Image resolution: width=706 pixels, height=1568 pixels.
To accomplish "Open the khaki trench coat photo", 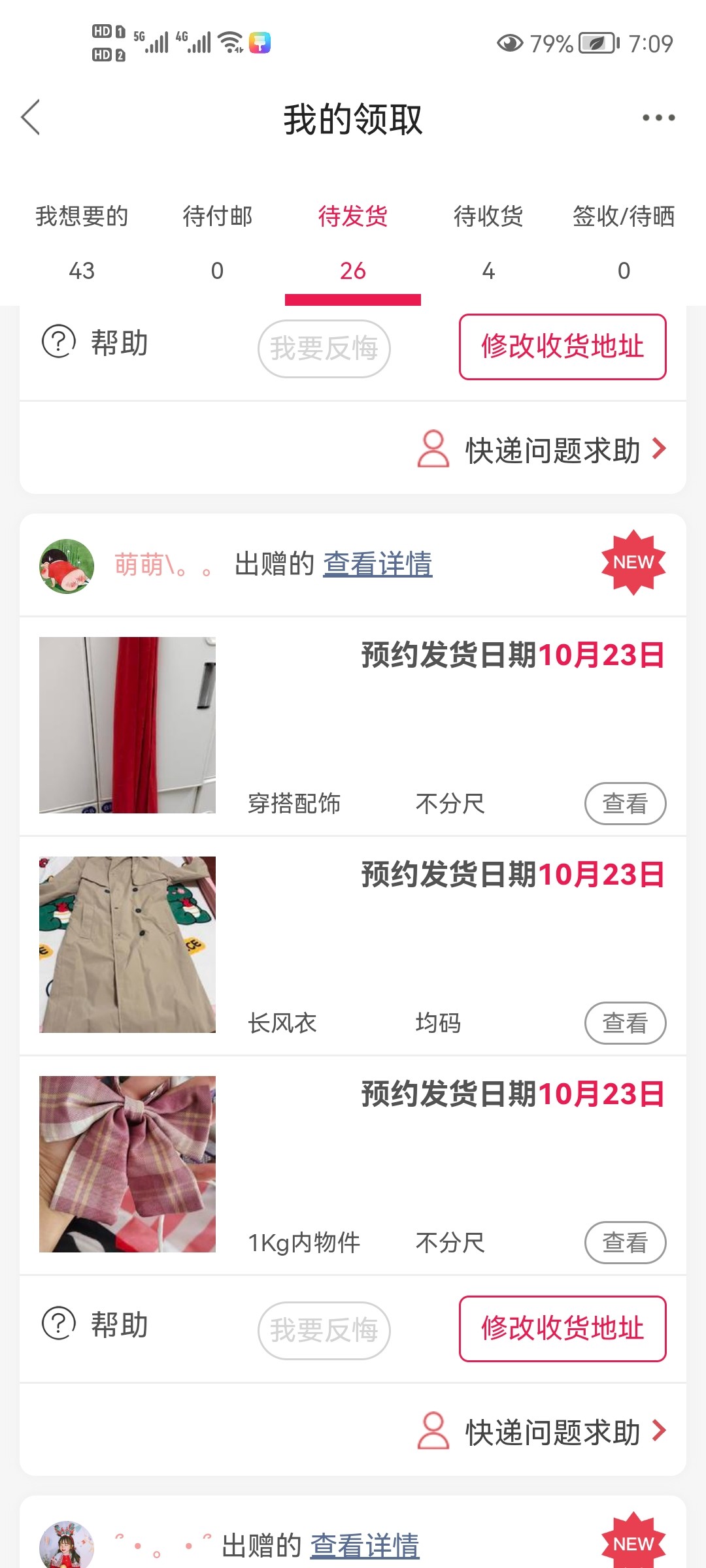I will (127, 945).
